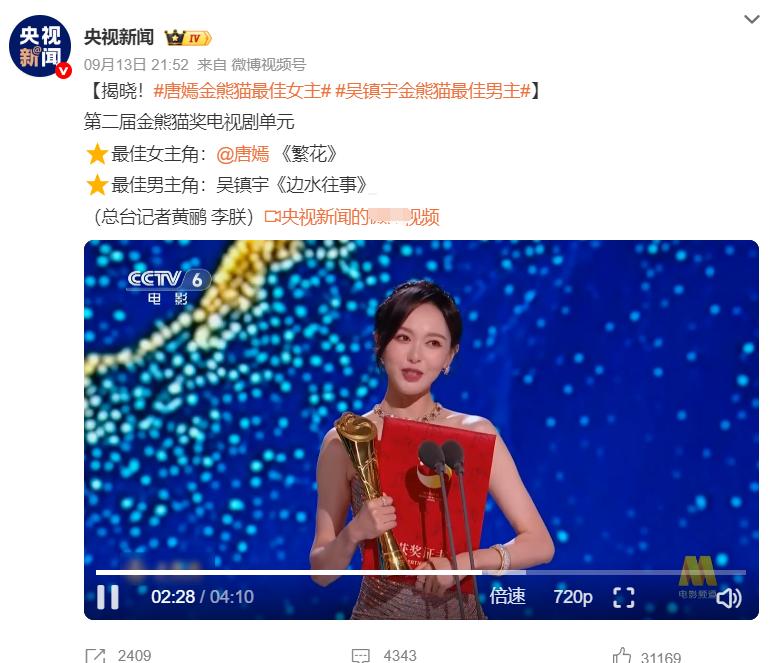Mute the video sound

pos(729,598)
